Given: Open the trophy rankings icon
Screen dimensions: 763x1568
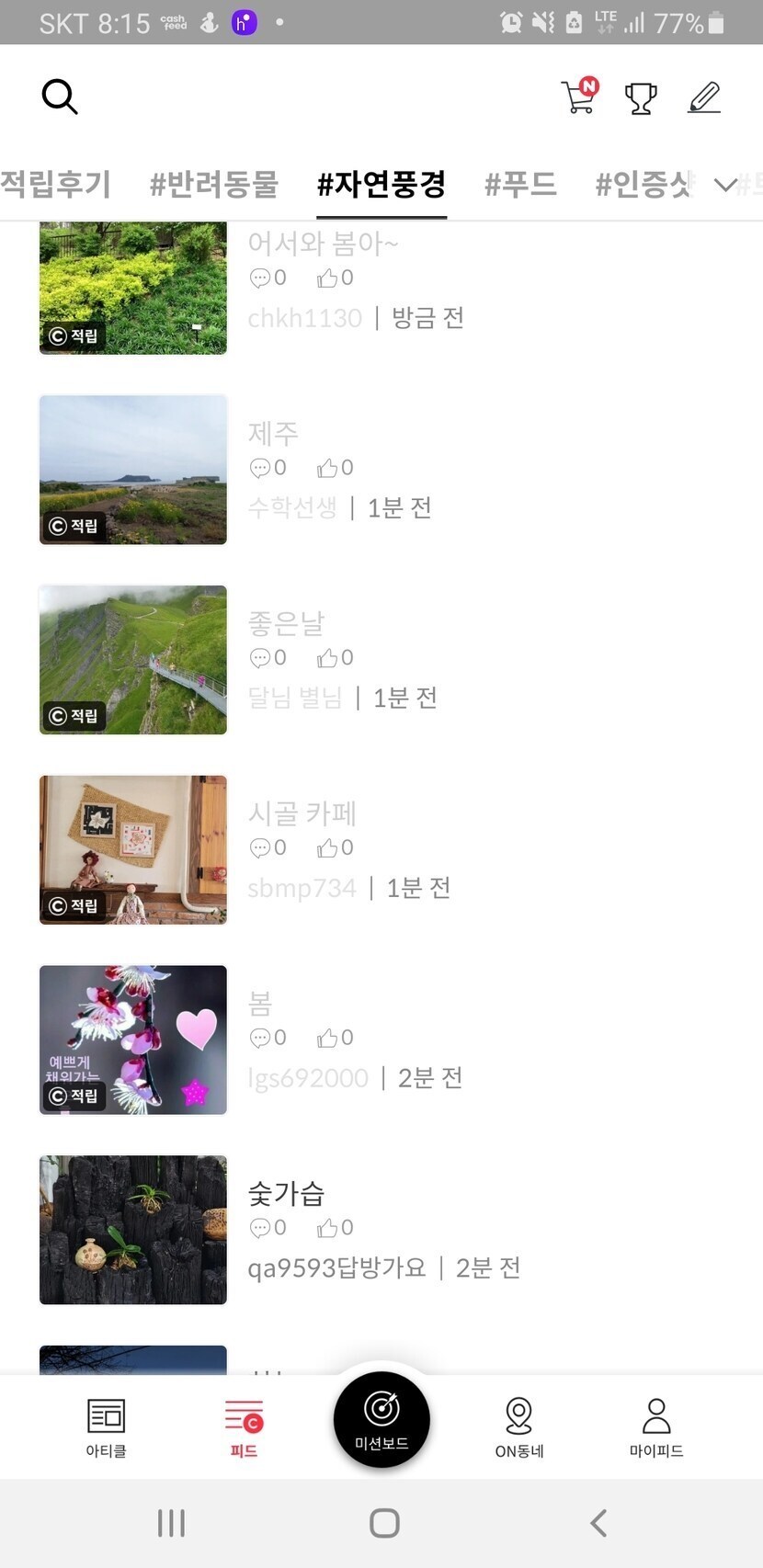Looking at the screenshot, I should [x=641, y=97].
